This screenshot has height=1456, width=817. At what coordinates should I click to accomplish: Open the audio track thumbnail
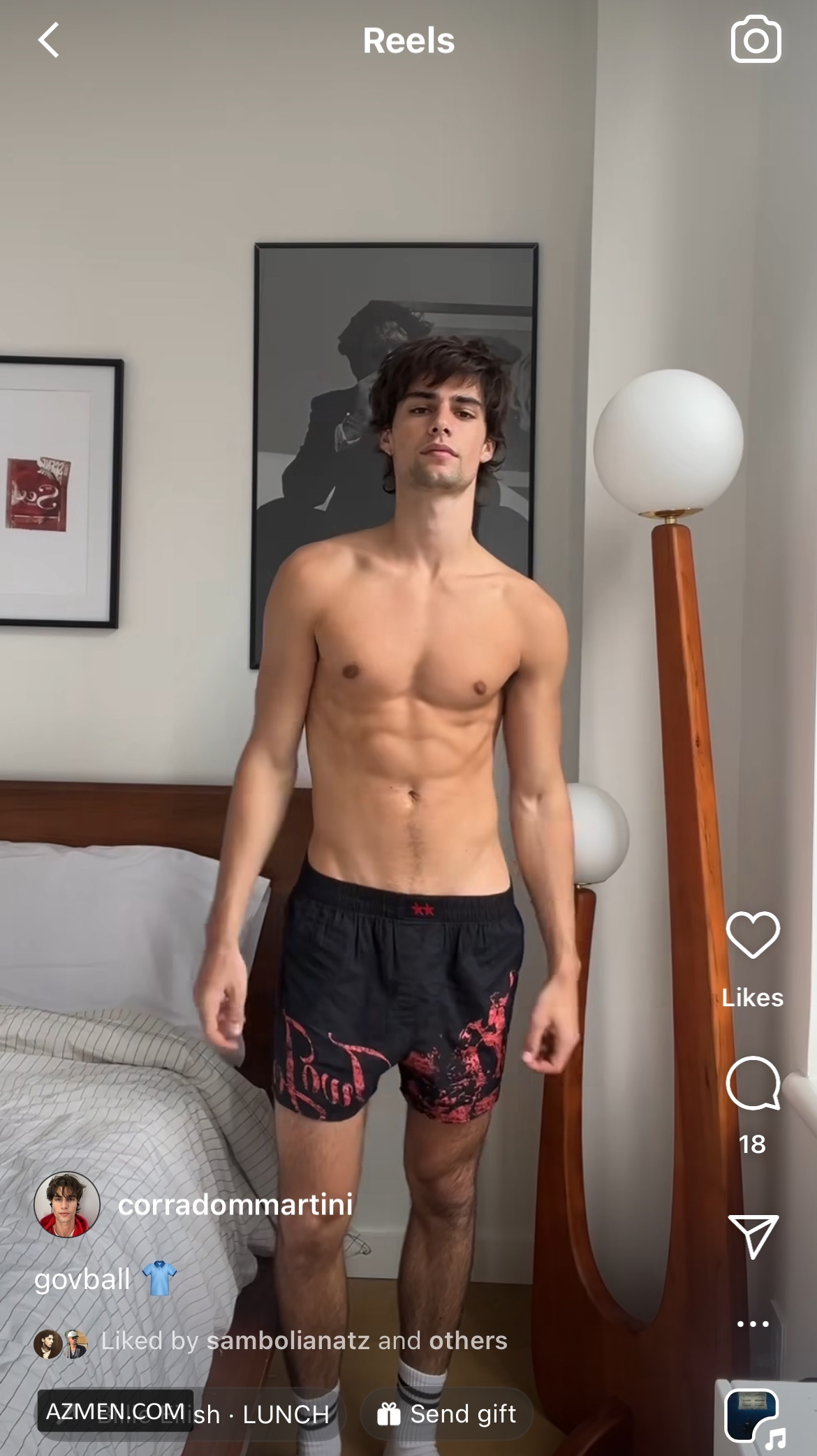tap(752, 1415)
